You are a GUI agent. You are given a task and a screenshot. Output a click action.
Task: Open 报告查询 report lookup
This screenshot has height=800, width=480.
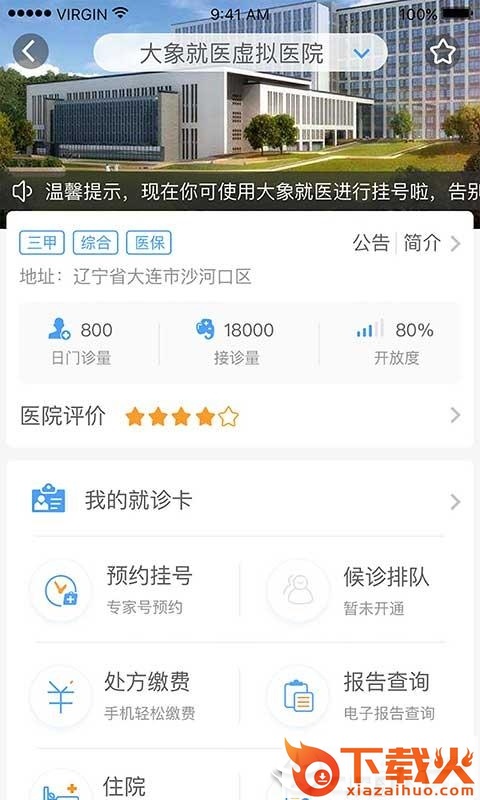click(356, 696)
